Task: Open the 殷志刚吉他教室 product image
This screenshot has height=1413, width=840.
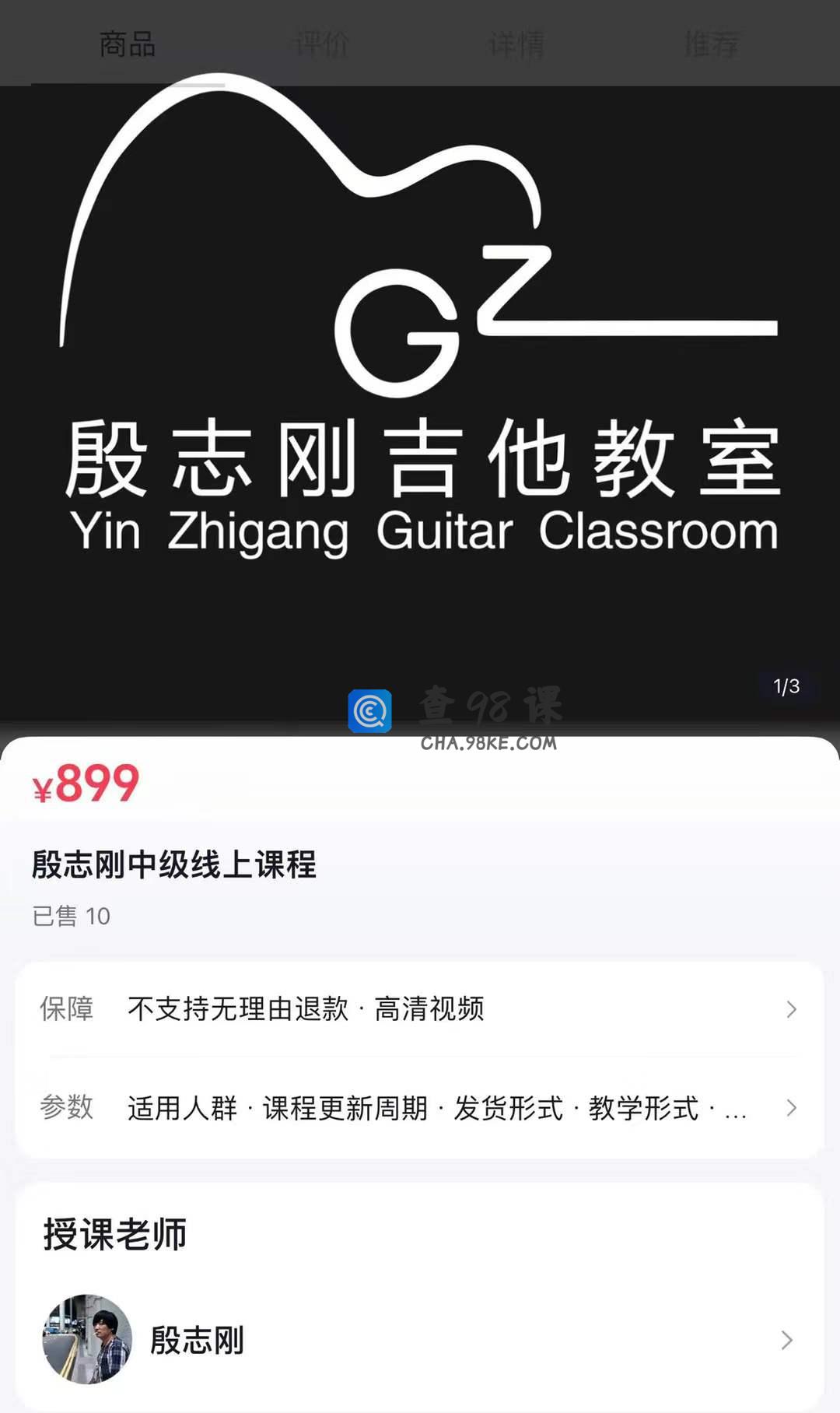Action: tap(420, 405)
